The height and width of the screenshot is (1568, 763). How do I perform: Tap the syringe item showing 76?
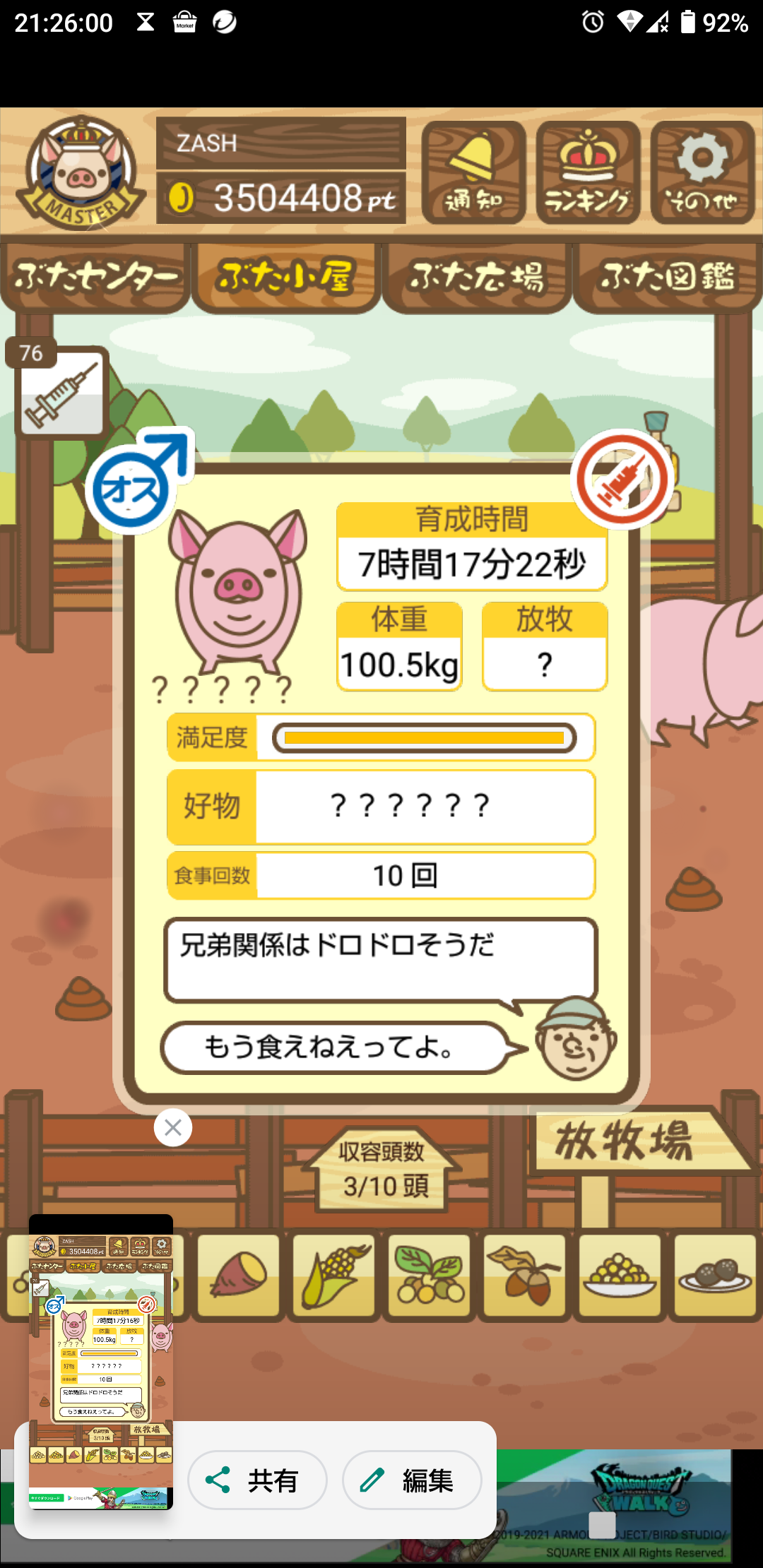61,391
